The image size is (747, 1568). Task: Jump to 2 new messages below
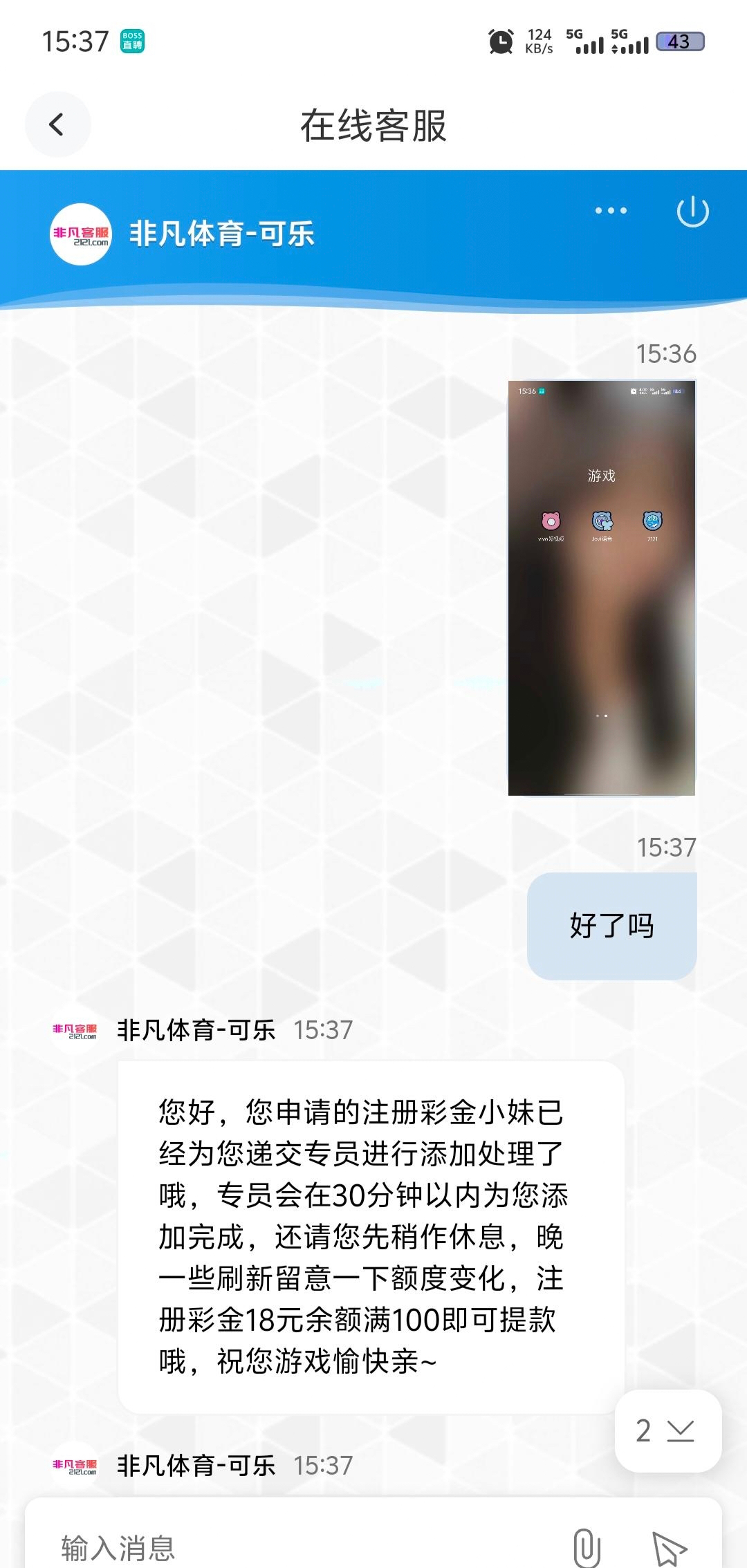pos(667,1430)
